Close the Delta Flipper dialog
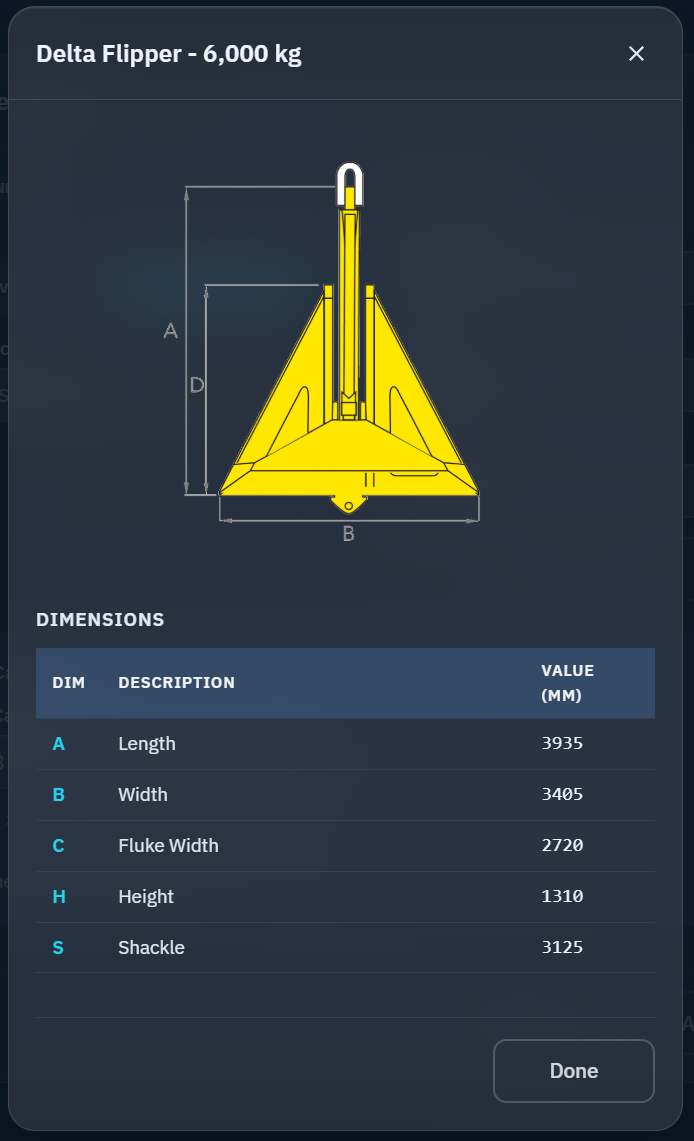This screenshot has width=694, height=1141. click(x=636, y=54)
